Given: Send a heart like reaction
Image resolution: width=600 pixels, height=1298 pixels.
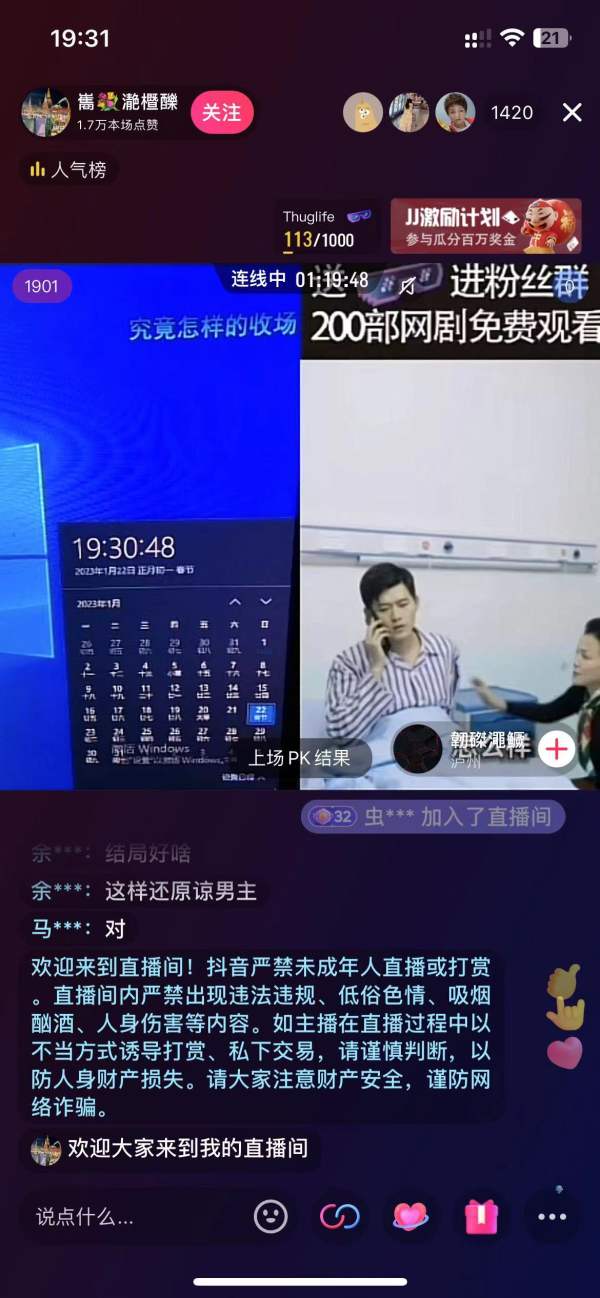Looking at the screenshot, I should 565,1052.
